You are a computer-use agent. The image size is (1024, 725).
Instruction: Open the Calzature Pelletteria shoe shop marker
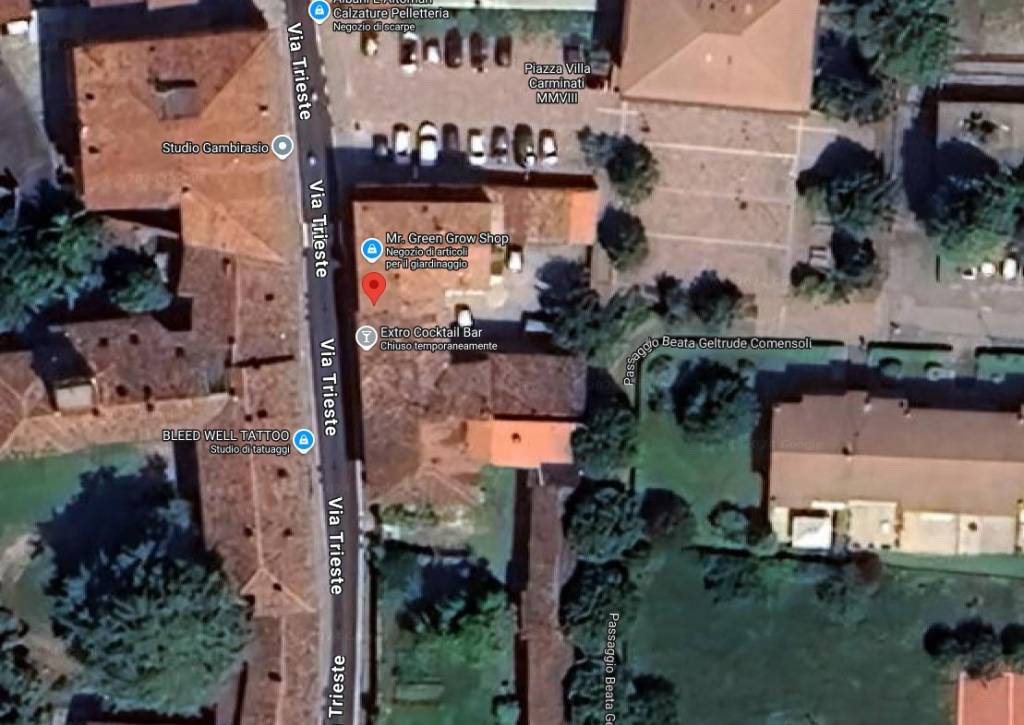point(318,11)
